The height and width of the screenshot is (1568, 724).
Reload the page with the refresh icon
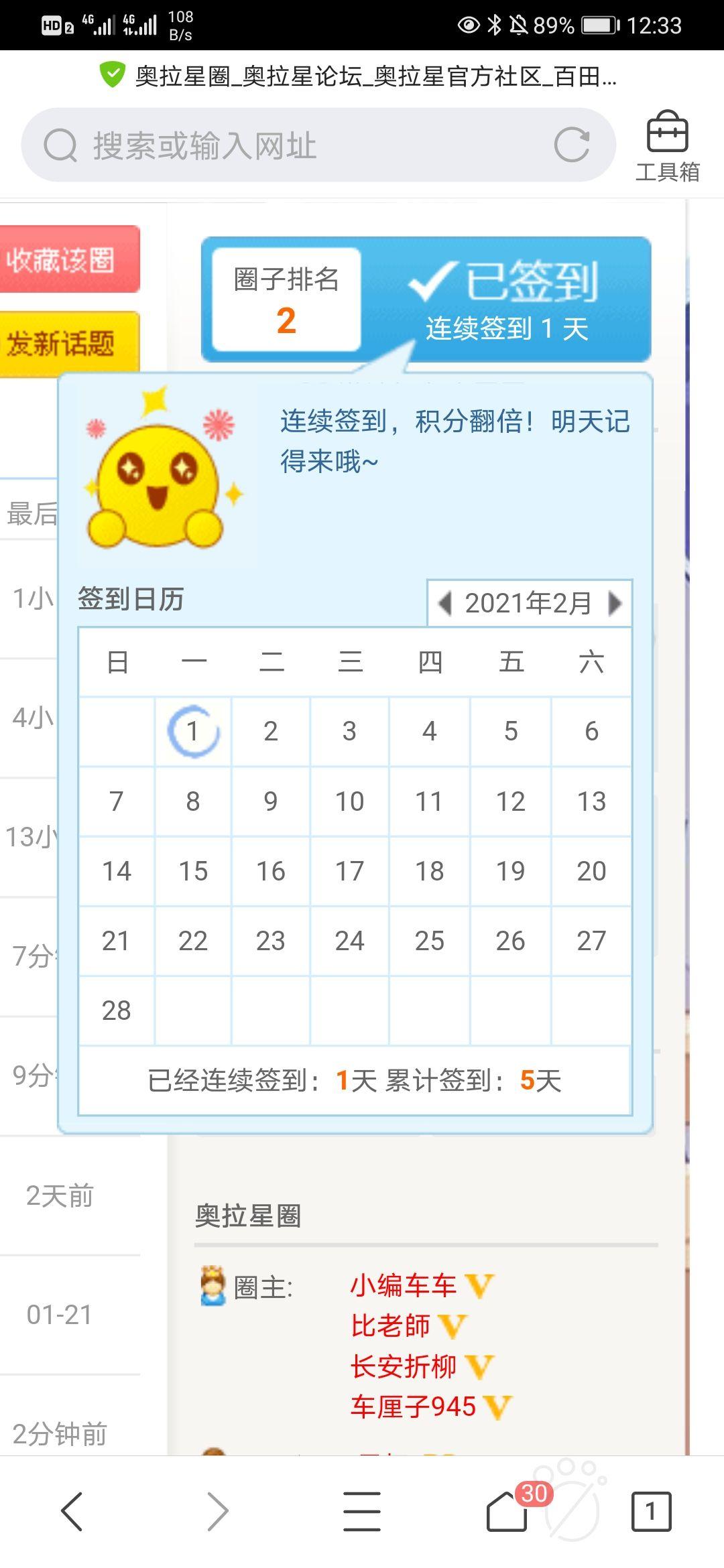point(572,145)
